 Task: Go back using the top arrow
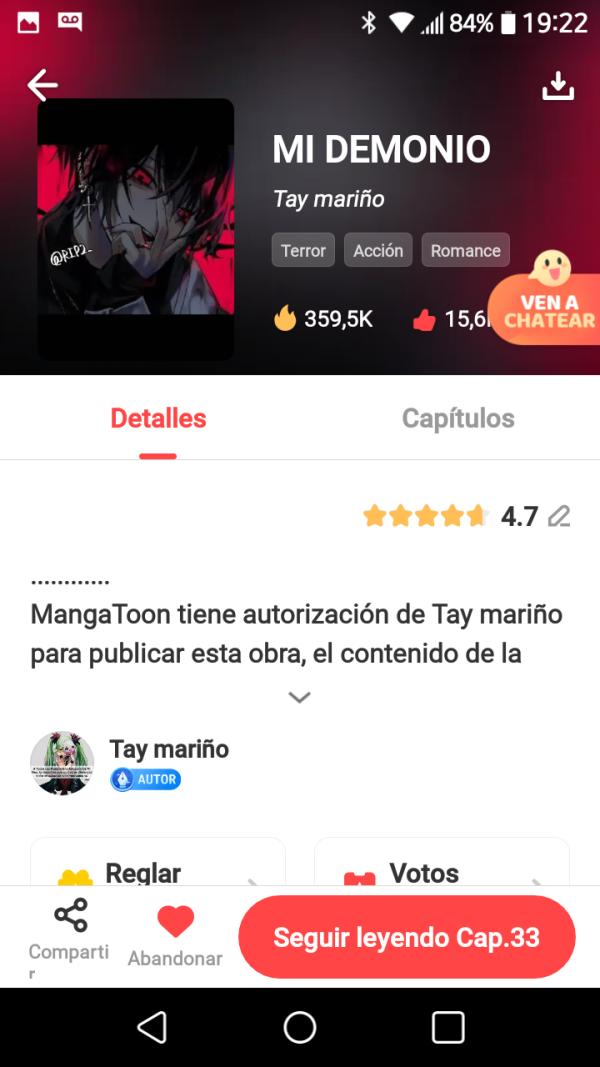tap(42, 86)
